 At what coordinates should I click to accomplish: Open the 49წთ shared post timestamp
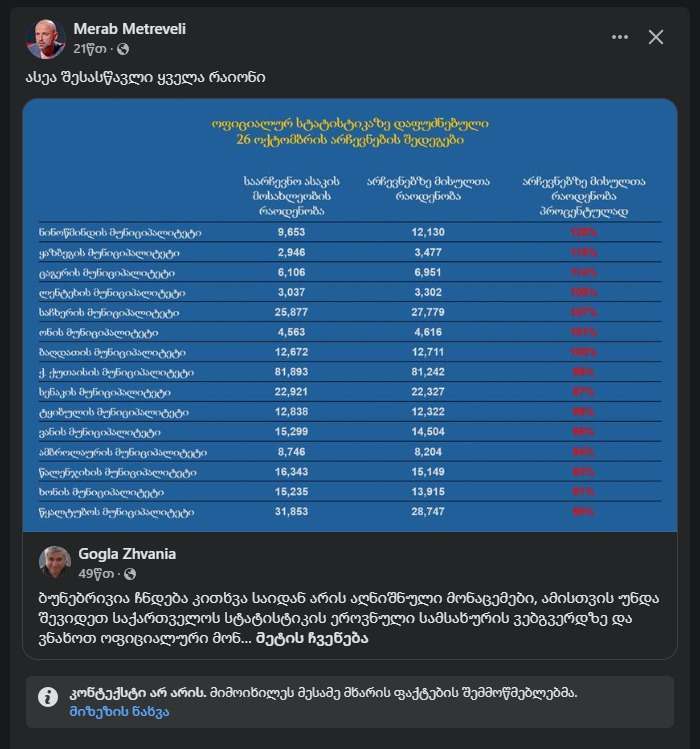95,573
